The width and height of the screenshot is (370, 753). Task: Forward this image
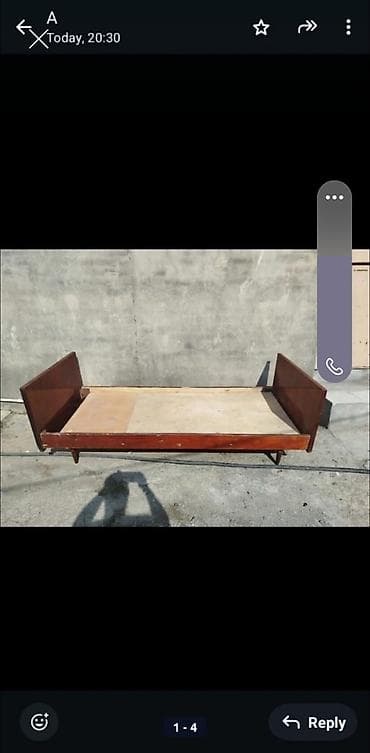click(x=307, y=27)
